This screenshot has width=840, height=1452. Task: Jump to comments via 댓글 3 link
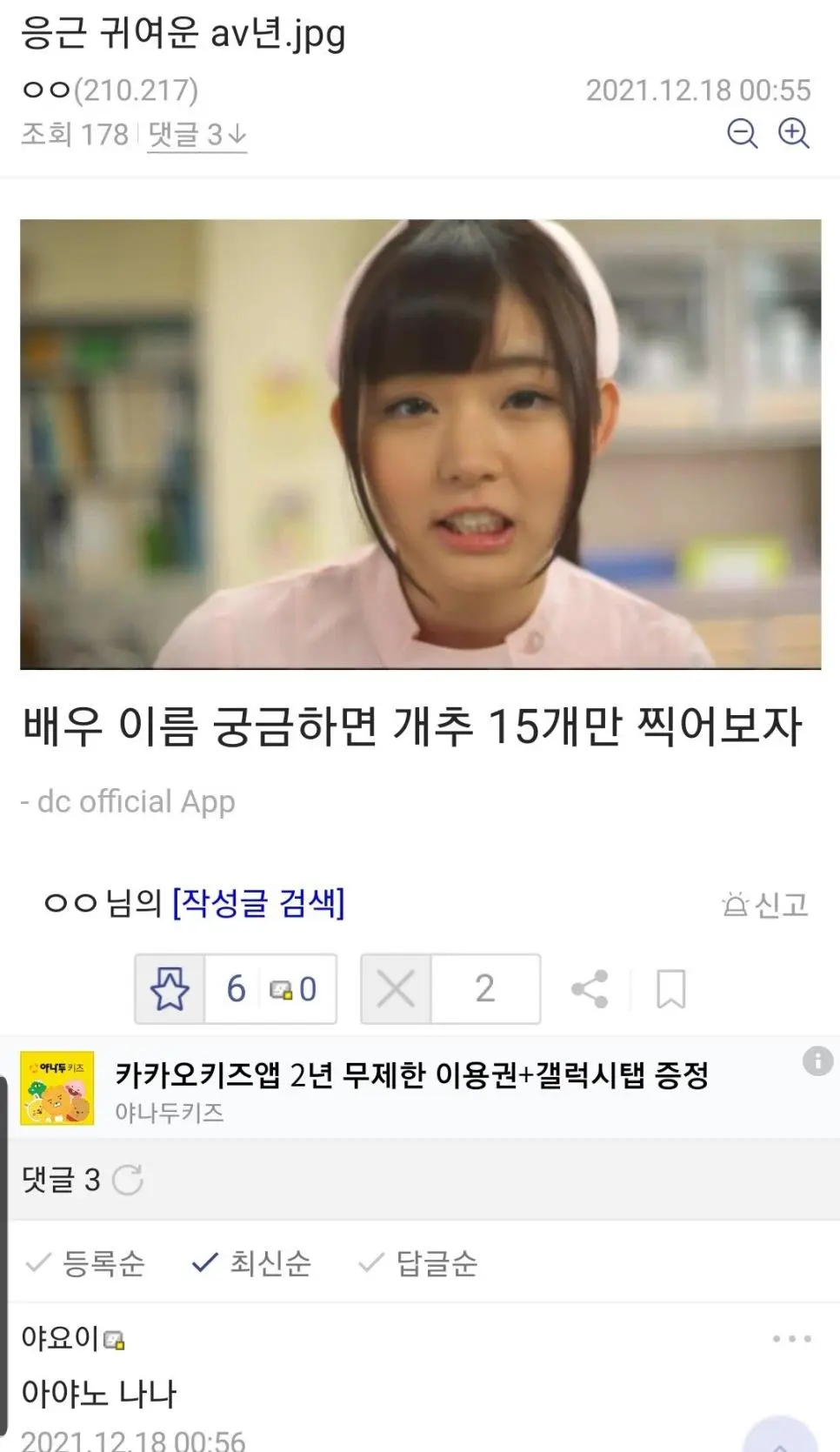pyautogui.click(x=197, y=135)
